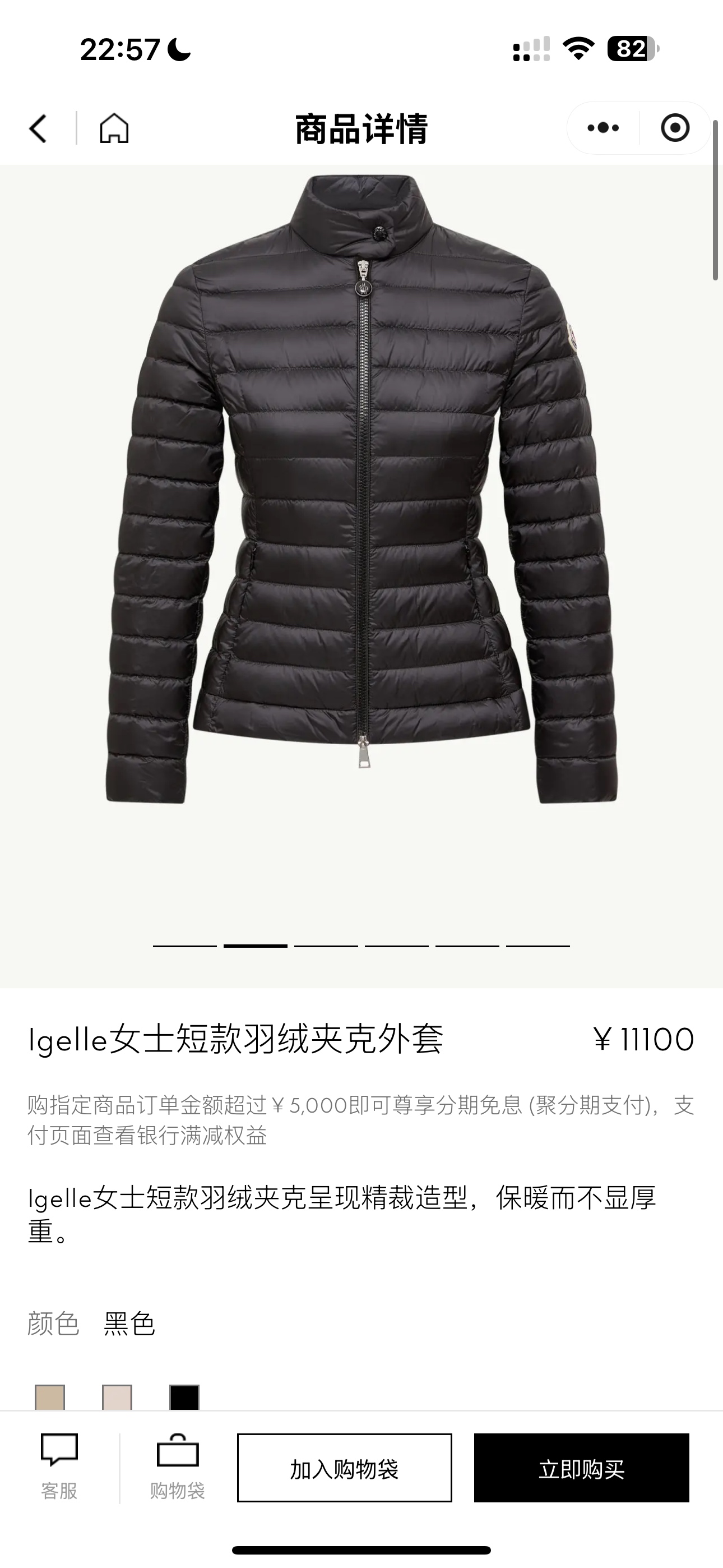Select the black color swatch
Screen dimensions: 723x1568
pyautogui.click(x=184, y=1397)
